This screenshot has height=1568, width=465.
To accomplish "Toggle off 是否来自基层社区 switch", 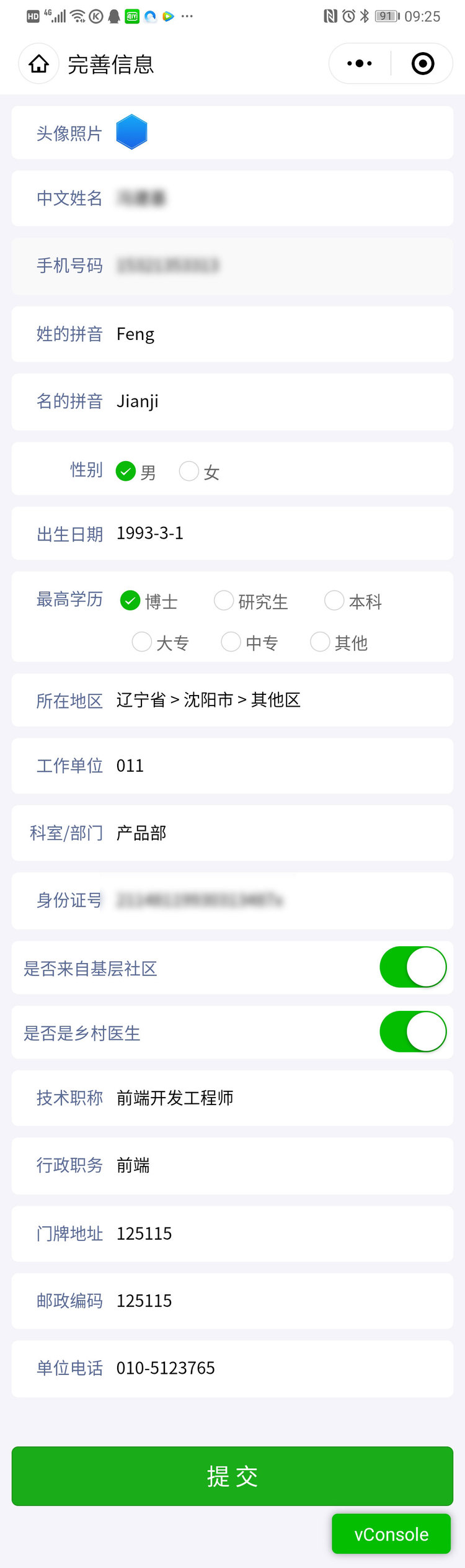I will (x=413, y=967).
